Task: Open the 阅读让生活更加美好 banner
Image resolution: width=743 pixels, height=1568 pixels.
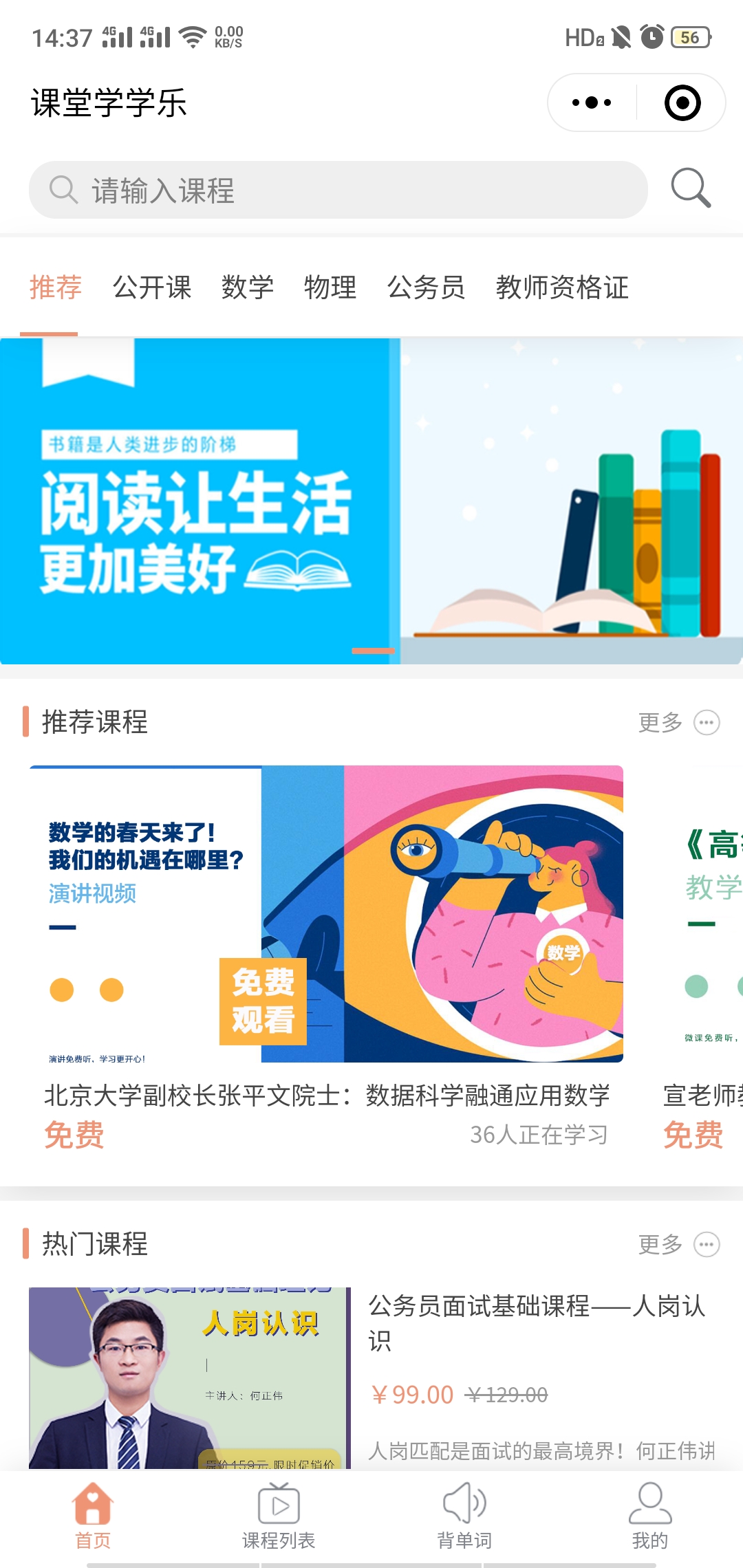Action: coord(371,501)
